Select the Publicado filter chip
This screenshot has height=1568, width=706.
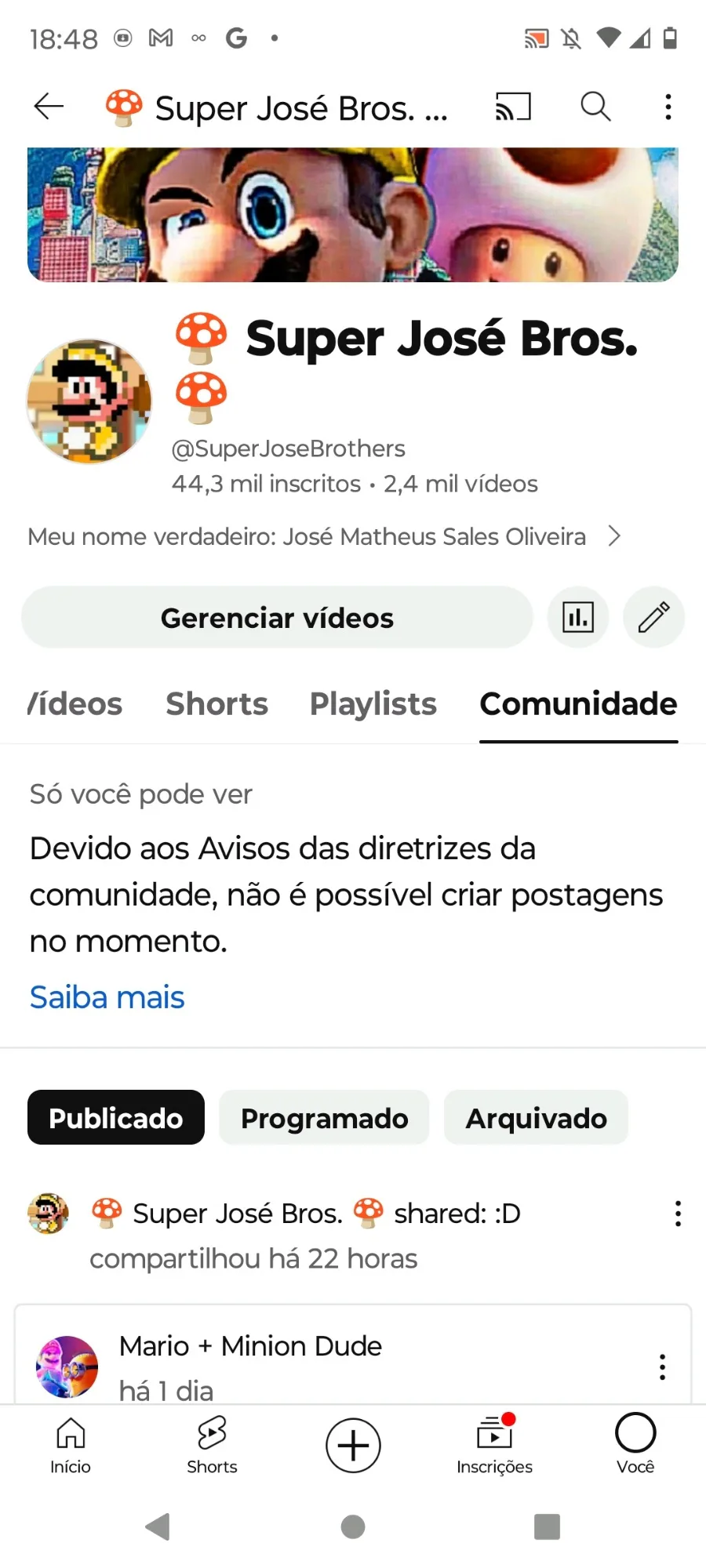pos(116,1118)
